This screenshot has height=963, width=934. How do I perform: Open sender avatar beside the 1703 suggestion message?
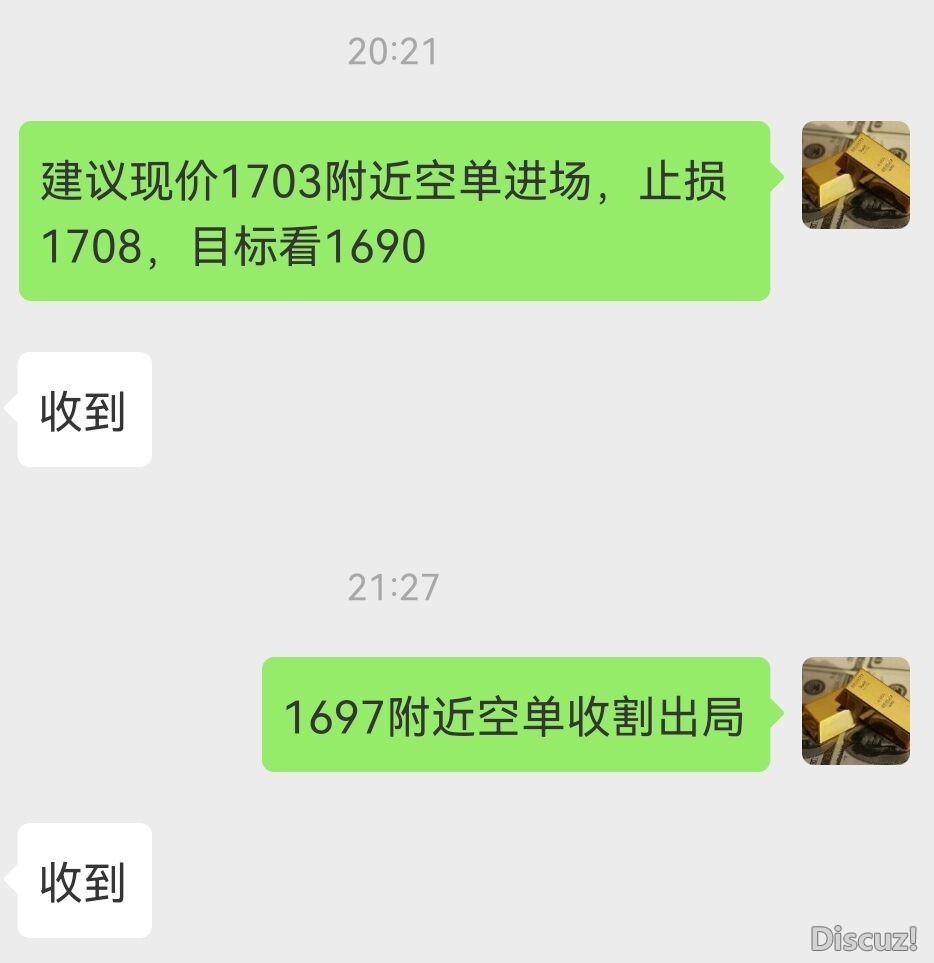(x=855, y=175)
